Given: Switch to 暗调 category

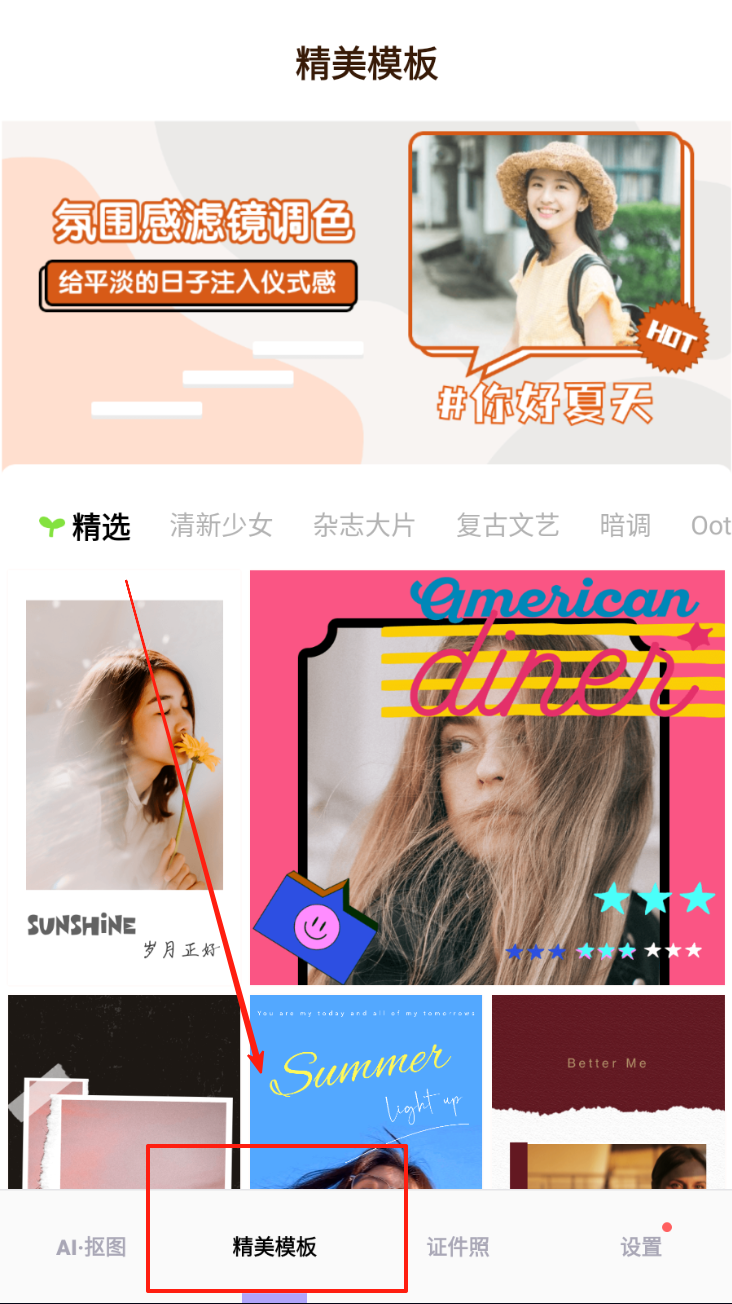Looking at the screenshot, I should 625,526.
